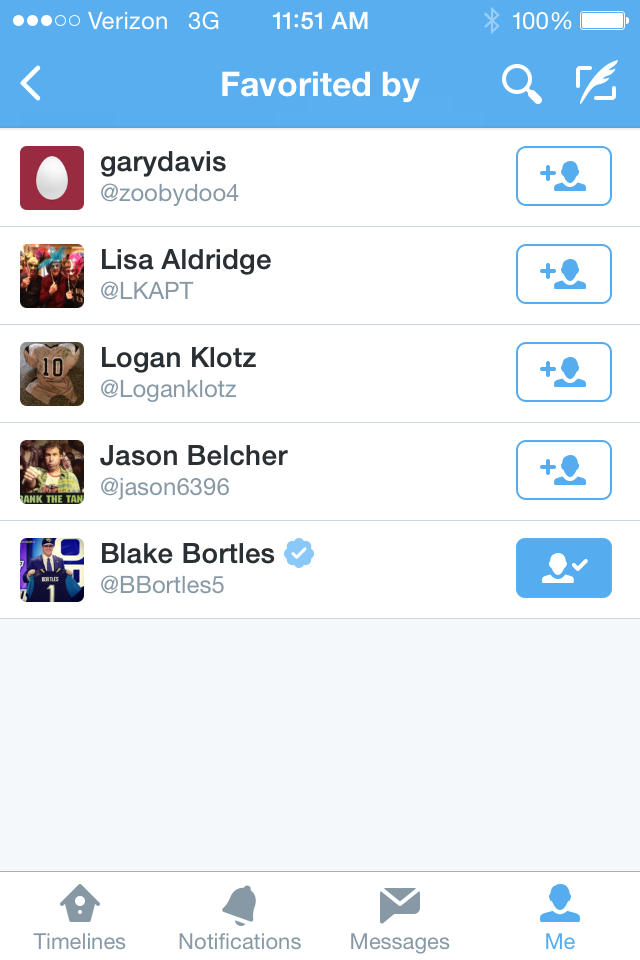
Task: Compose a new tweet
Action: [596, 84]
